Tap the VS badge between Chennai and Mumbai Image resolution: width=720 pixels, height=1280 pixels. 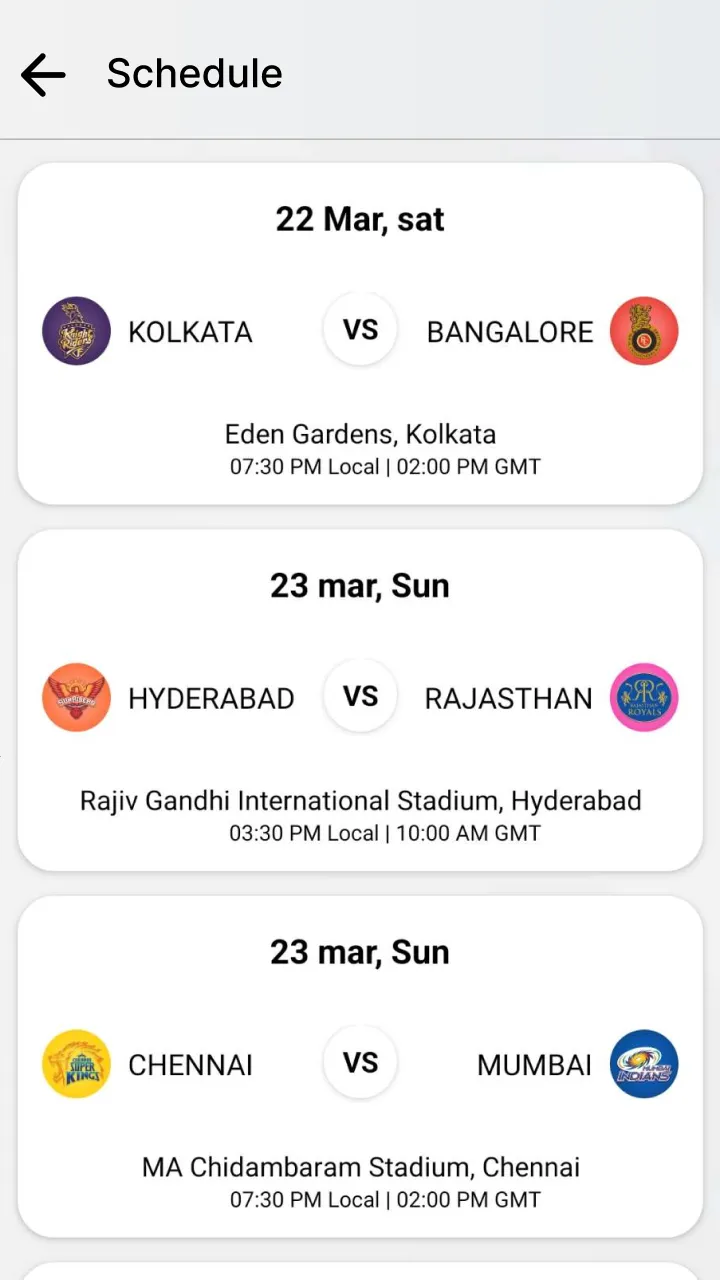(360, 1063)
